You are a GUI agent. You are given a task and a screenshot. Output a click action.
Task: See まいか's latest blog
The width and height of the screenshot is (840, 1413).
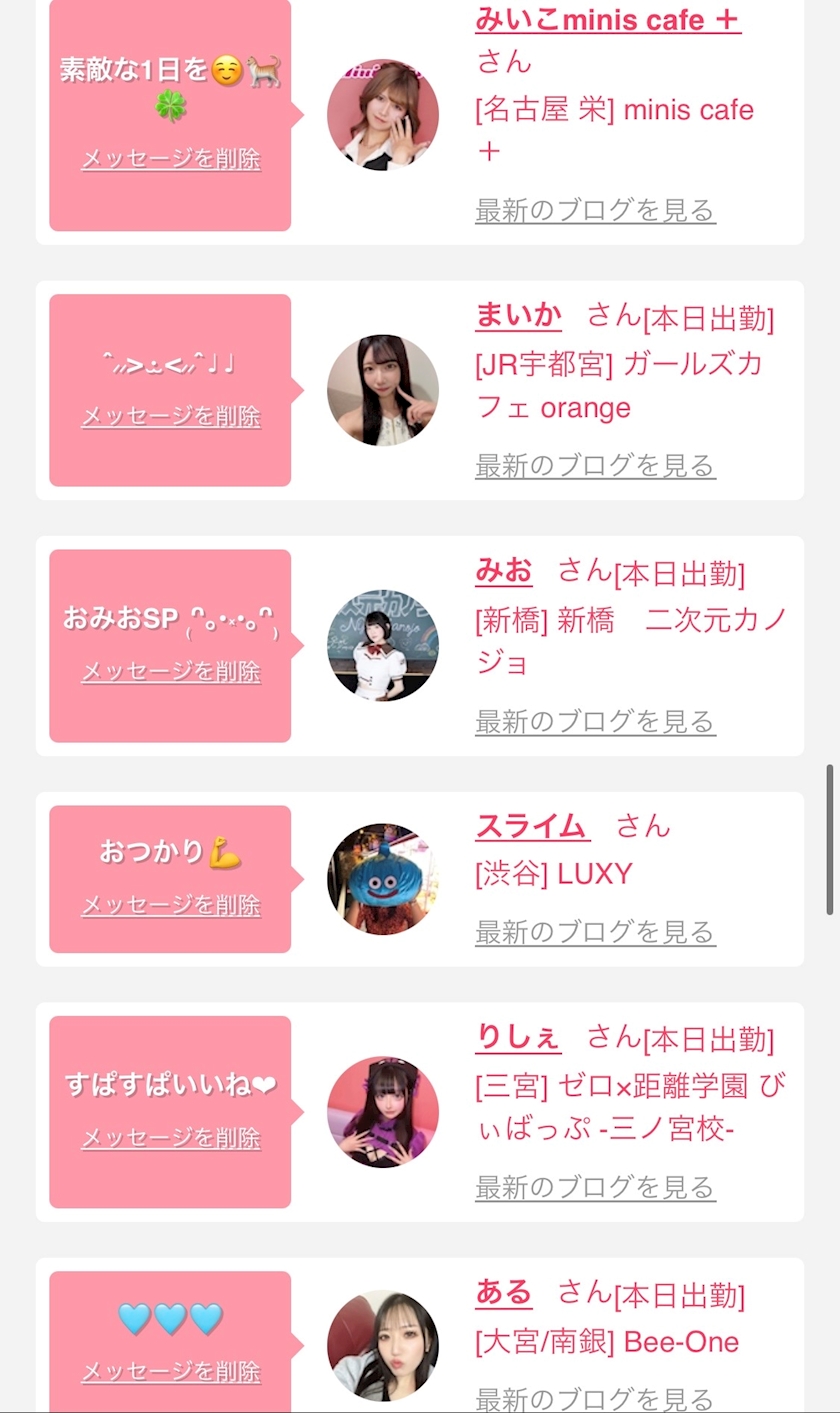click(x=595, y=466)
